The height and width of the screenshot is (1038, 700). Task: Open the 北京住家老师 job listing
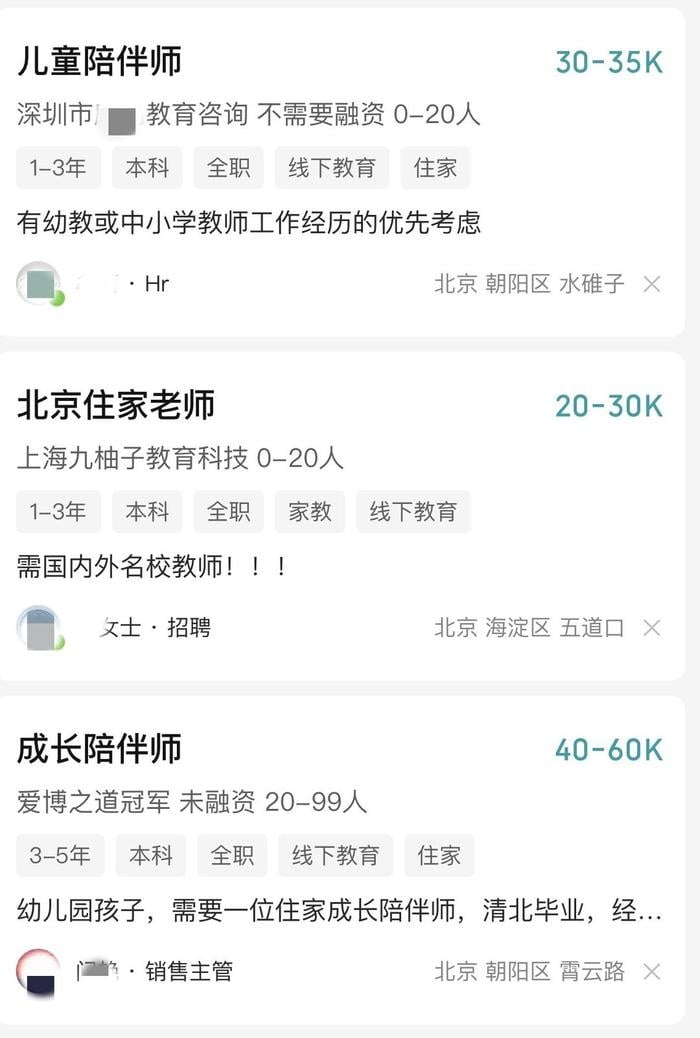(116, 406)
